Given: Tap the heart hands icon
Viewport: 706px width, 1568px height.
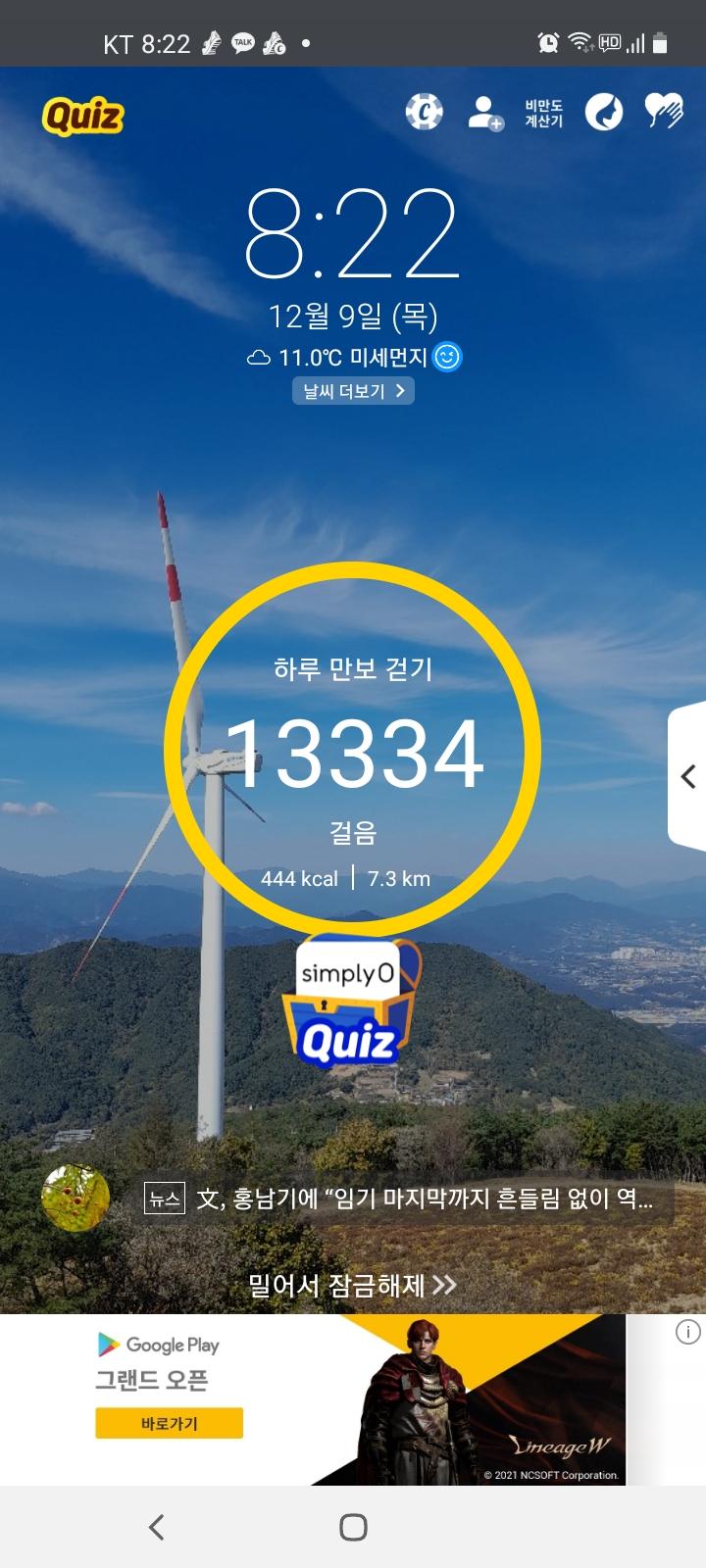Looking at the screenshot, I should point(664,112).
